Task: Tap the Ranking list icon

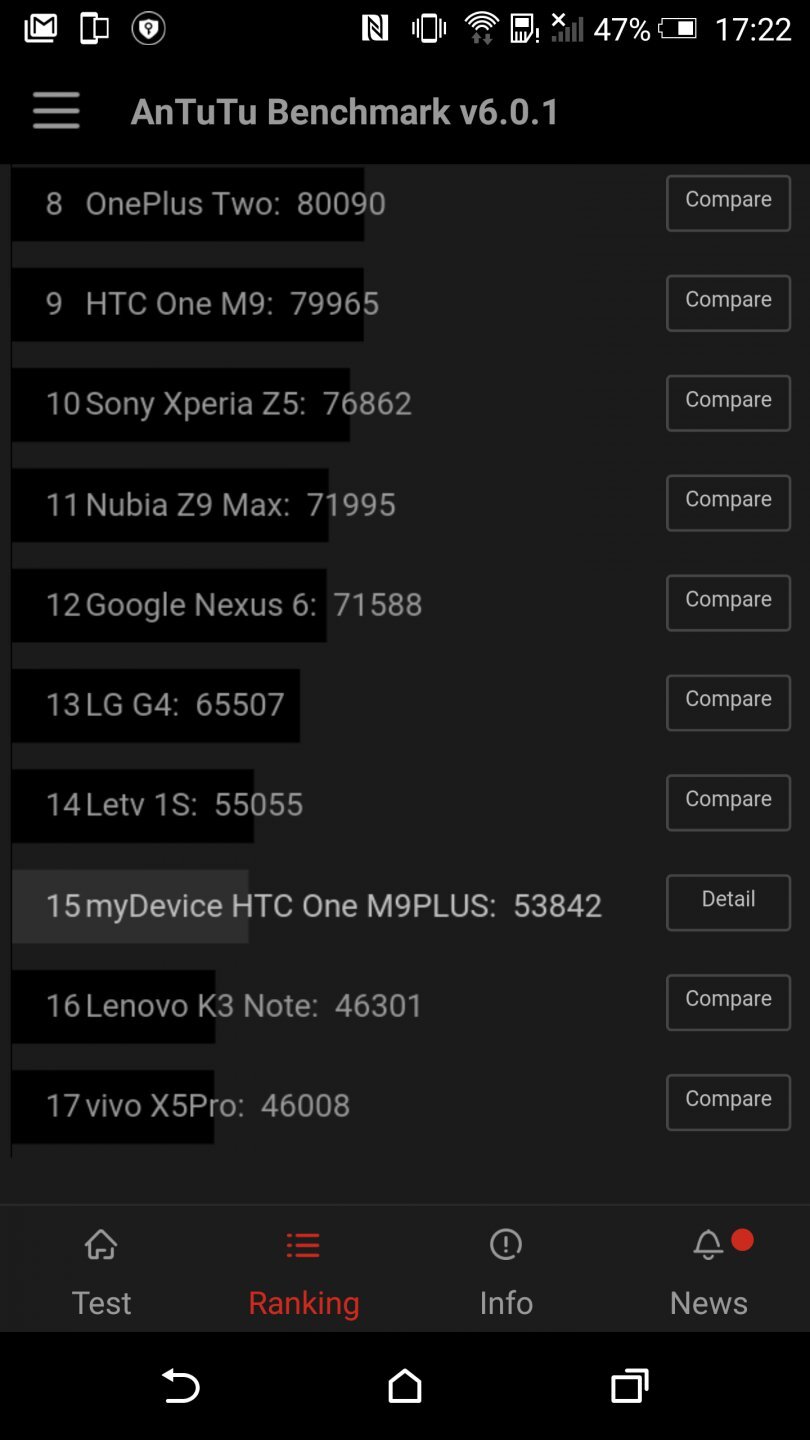Action: [x=303, y=1245]
